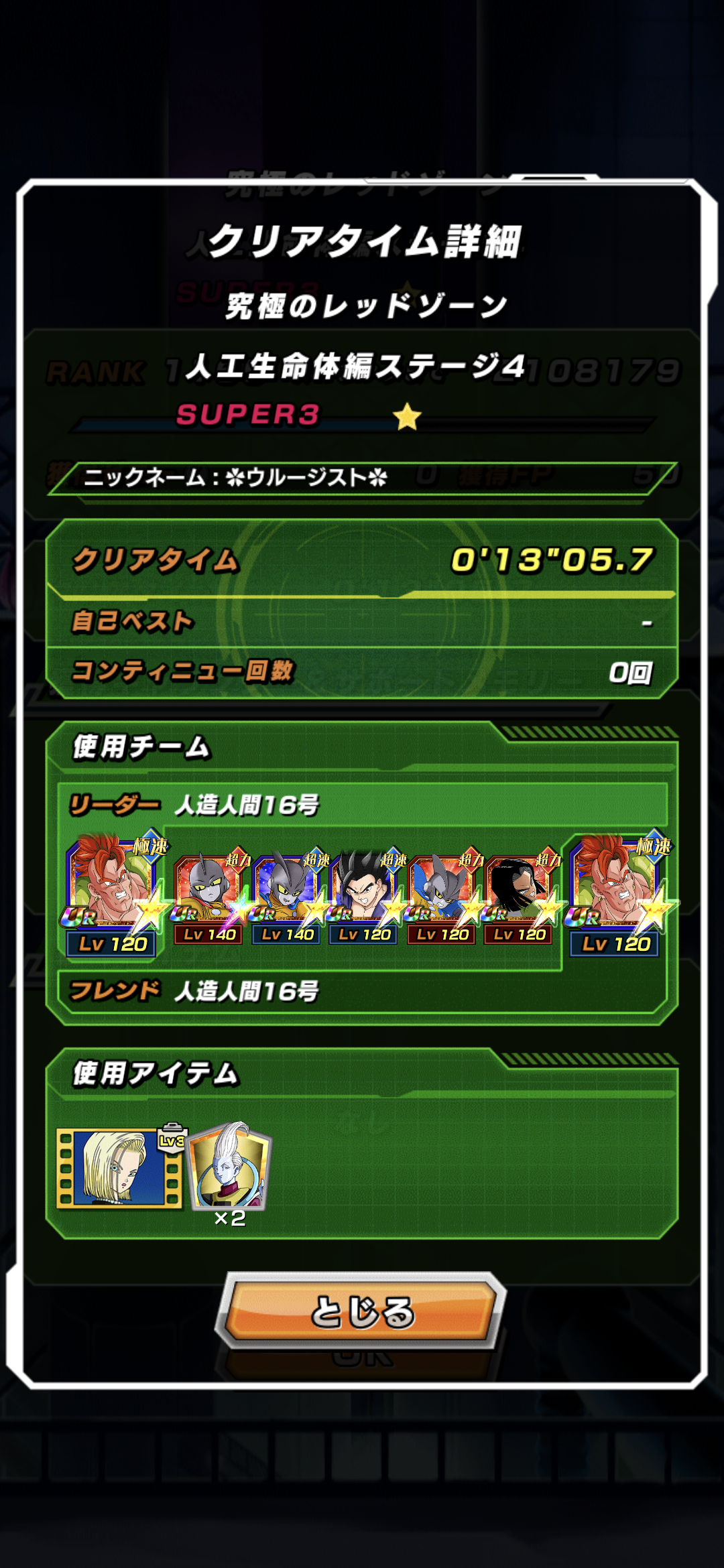The height and width of the screenshot is (1568, 724).
Task: Close the dialog with the とじる button
Action: click(362, 1312)
